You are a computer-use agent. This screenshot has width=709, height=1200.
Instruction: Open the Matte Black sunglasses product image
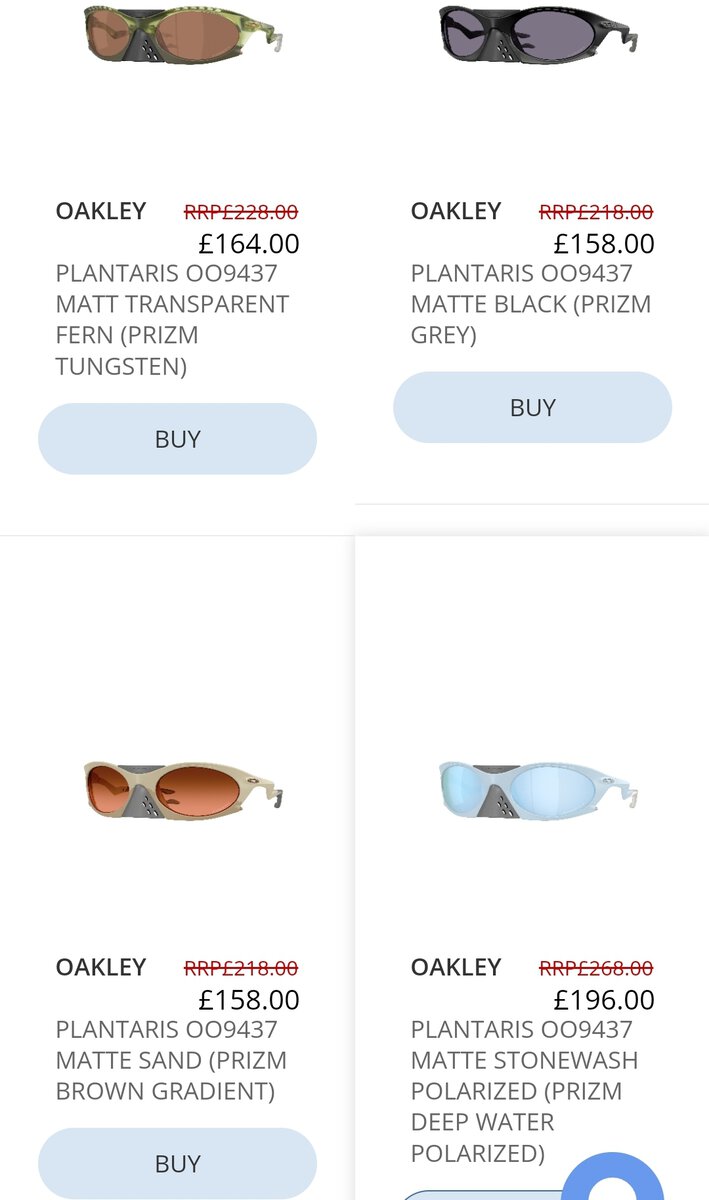tap(538, 33)
